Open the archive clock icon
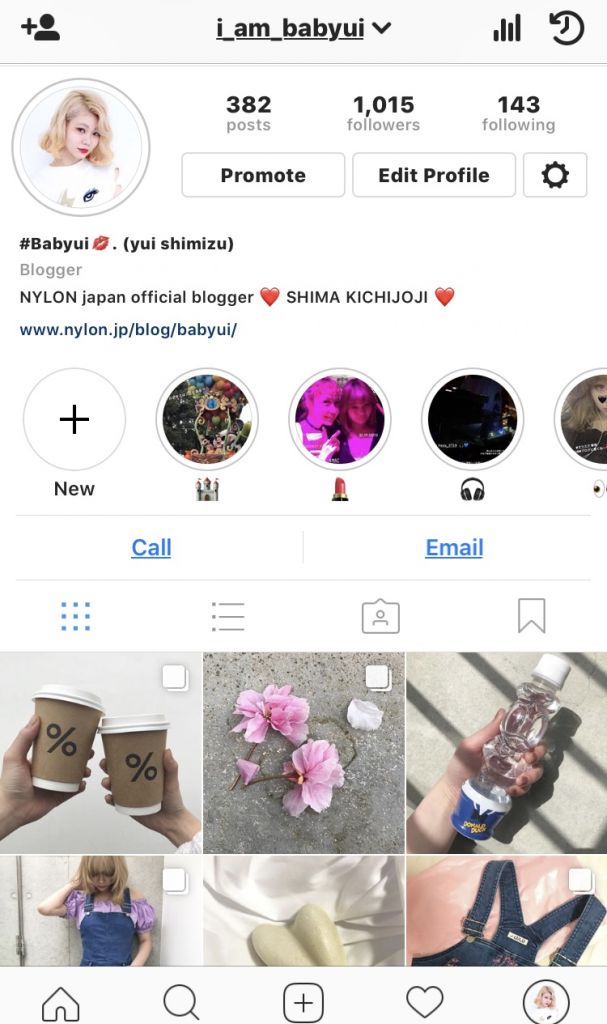This screenshot has height=1024, width=607. pos(567,28)
